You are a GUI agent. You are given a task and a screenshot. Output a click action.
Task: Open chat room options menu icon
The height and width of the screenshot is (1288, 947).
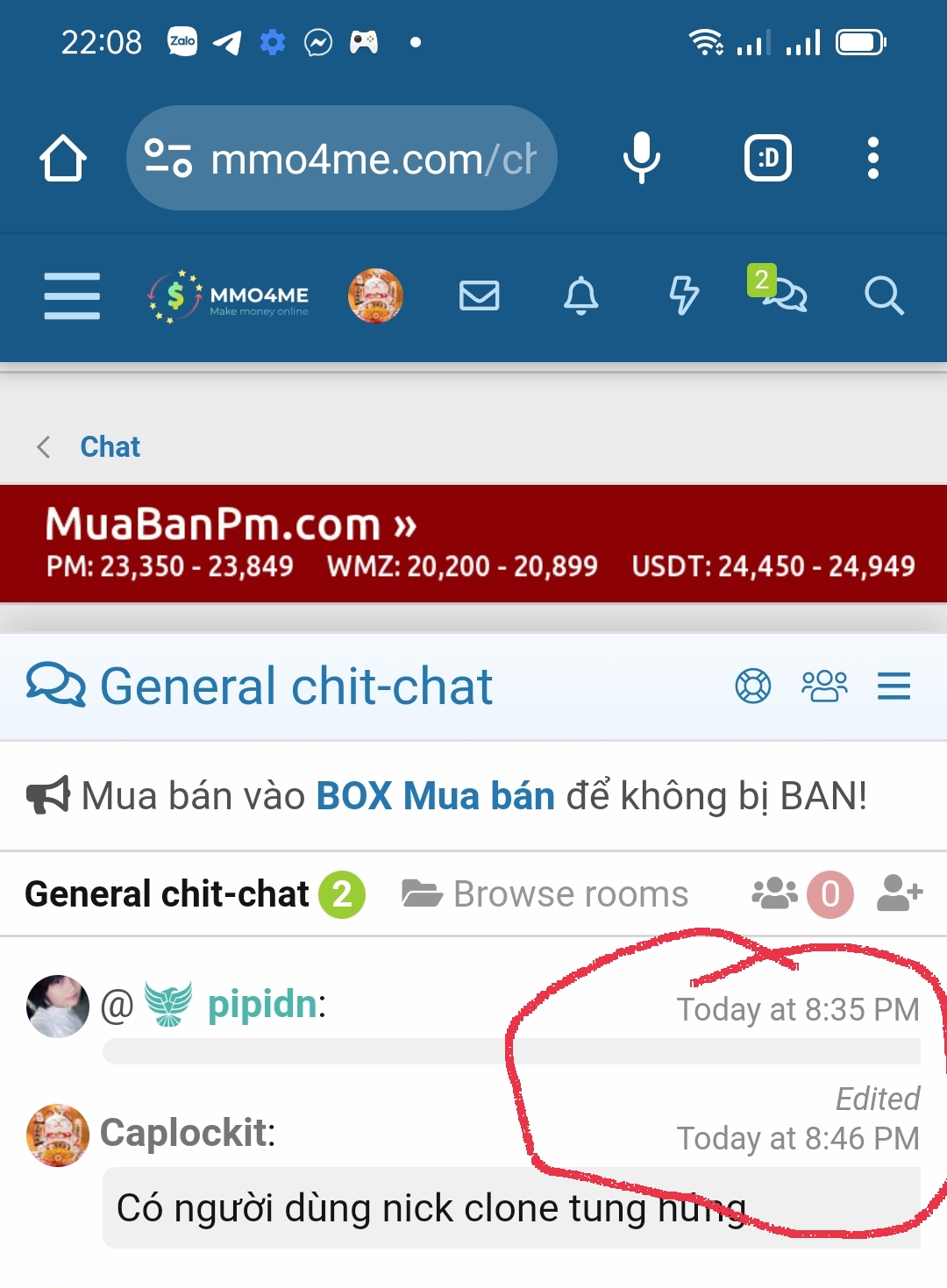click(894, 686)
